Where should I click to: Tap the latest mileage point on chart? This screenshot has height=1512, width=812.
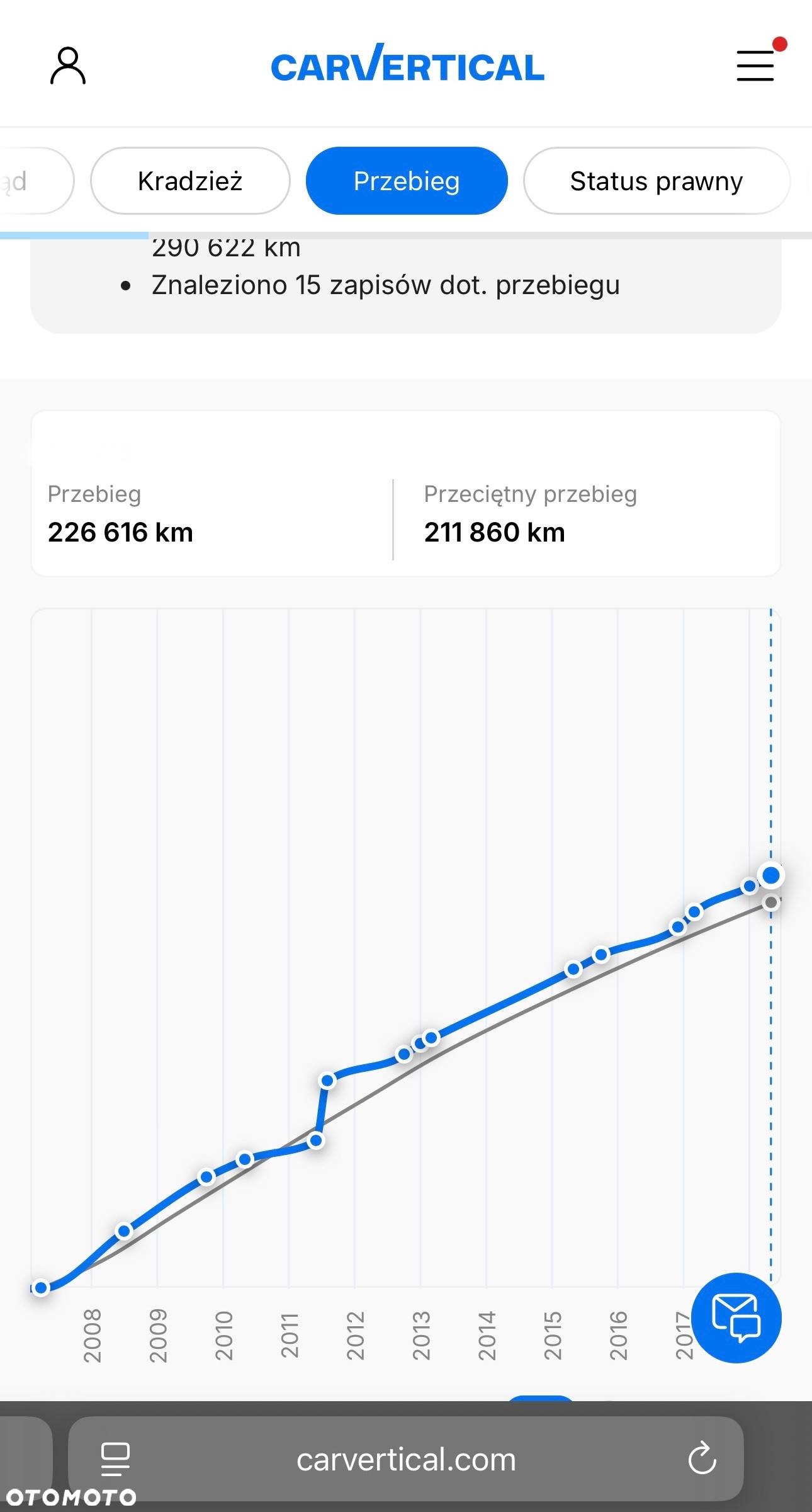point(770,875)
